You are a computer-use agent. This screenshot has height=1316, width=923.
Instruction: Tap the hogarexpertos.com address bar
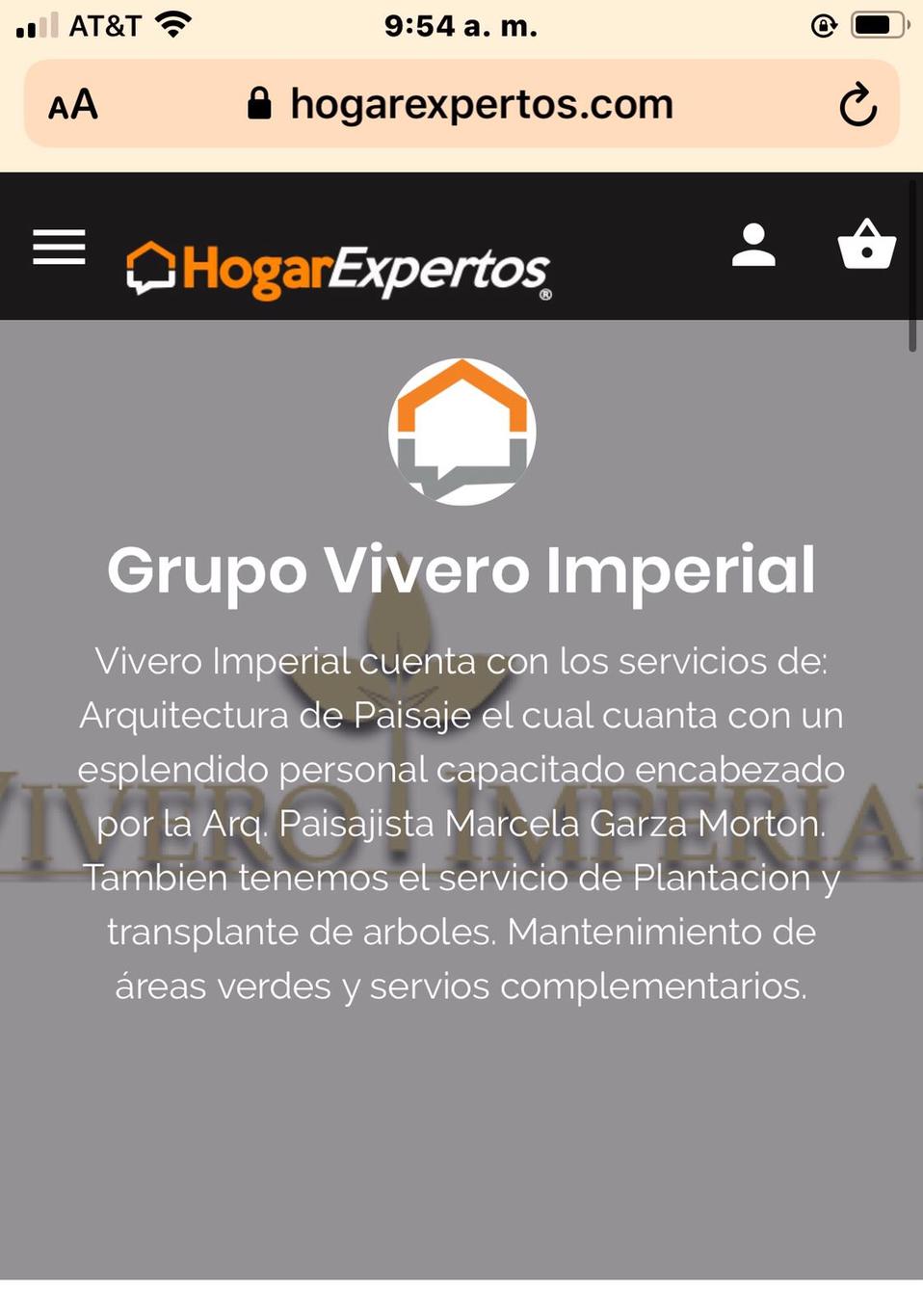(x=462, y=104)
